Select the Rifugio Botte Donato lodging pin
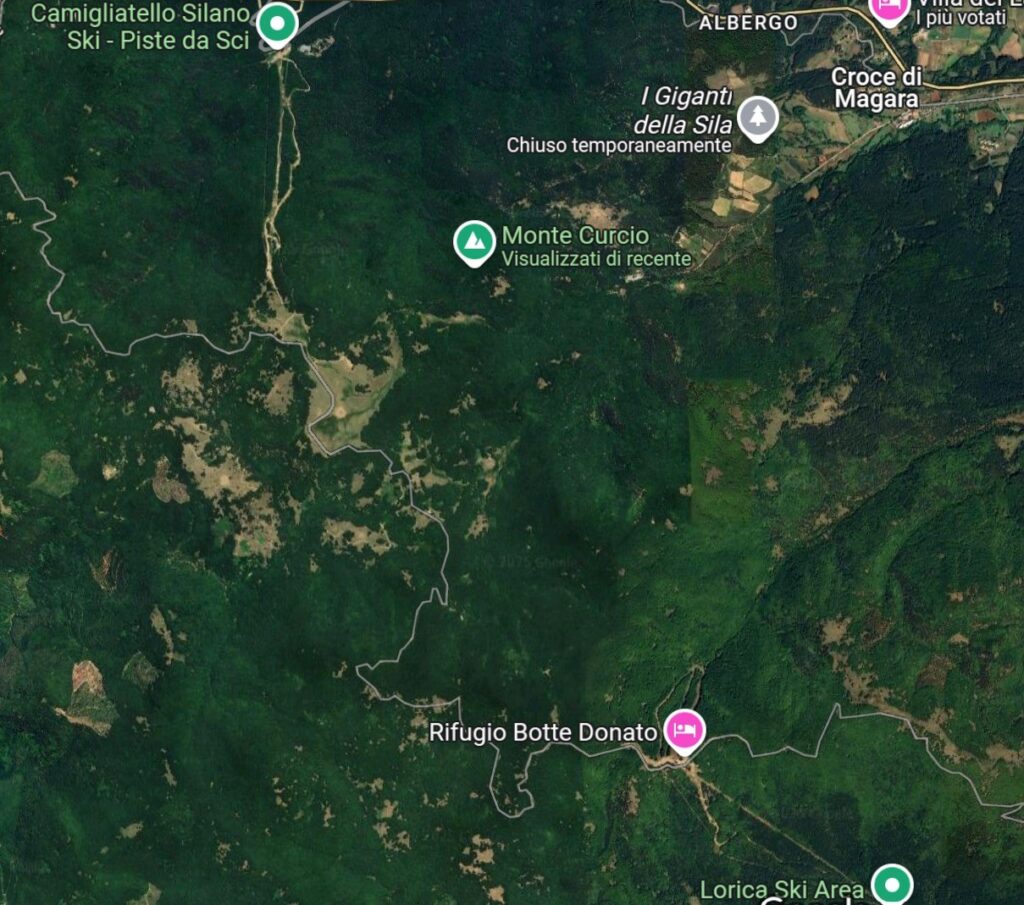 [685, 730]
